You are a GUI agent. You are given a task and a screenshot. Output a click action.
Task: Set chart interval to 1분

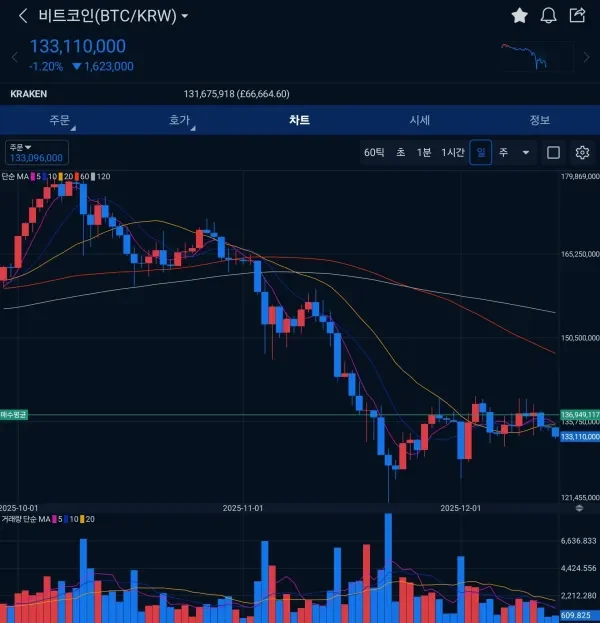[x=424, y=153]
